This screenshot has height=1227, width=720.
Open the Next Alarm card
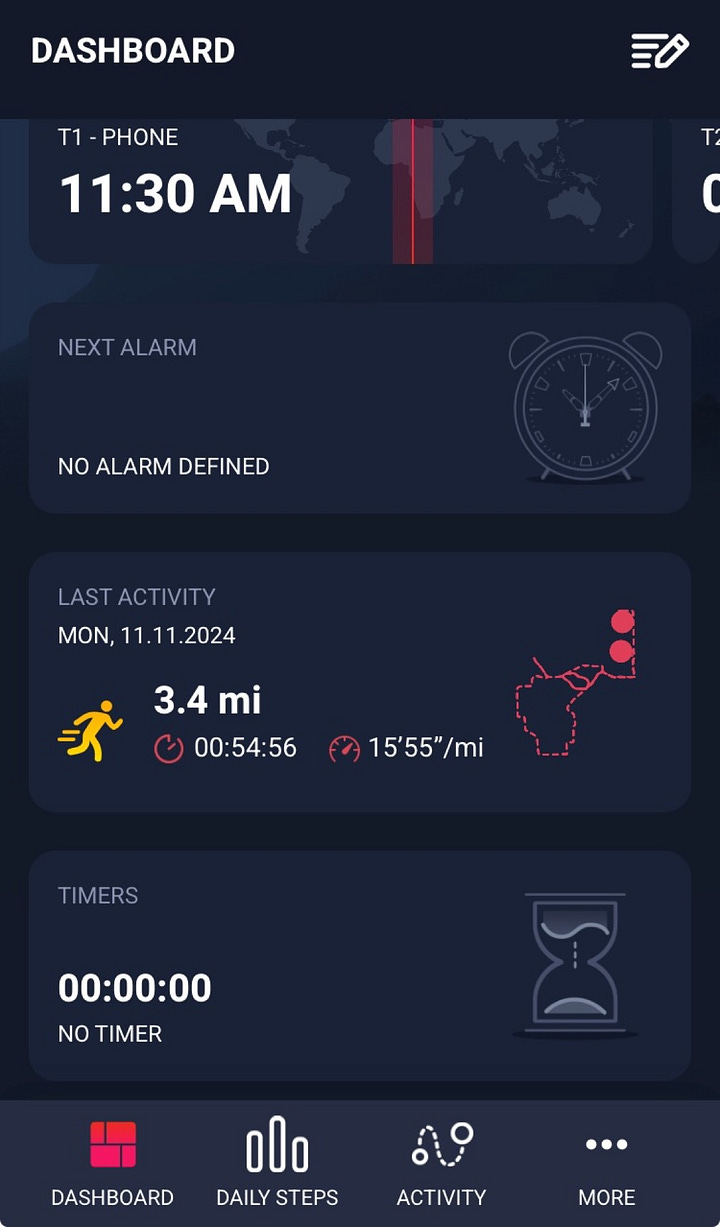(x=360, y=408)
